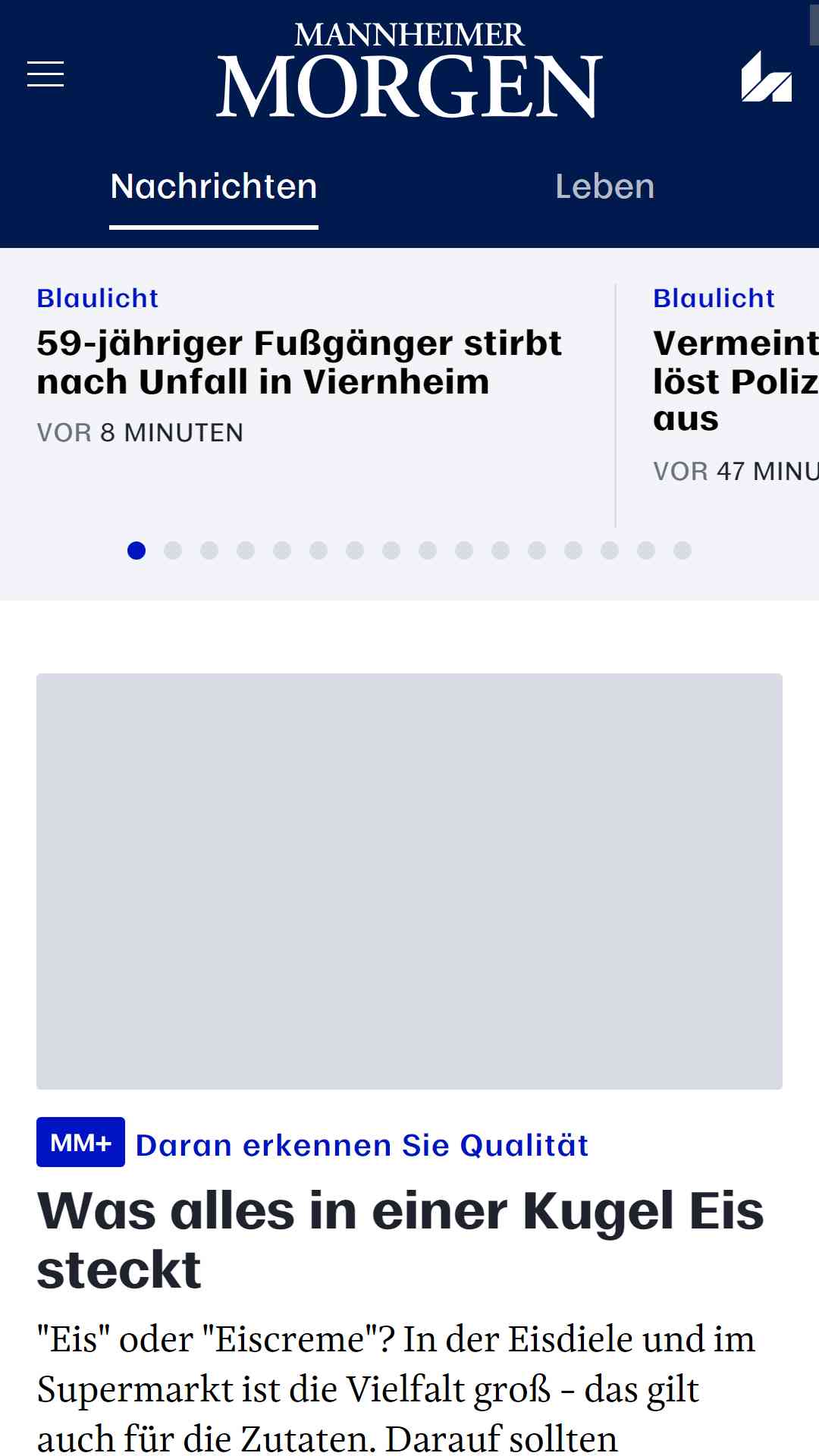Screen dimensions: 819x1456
Task: Jump to the second carousel page dot
Action: click(173, 551)
